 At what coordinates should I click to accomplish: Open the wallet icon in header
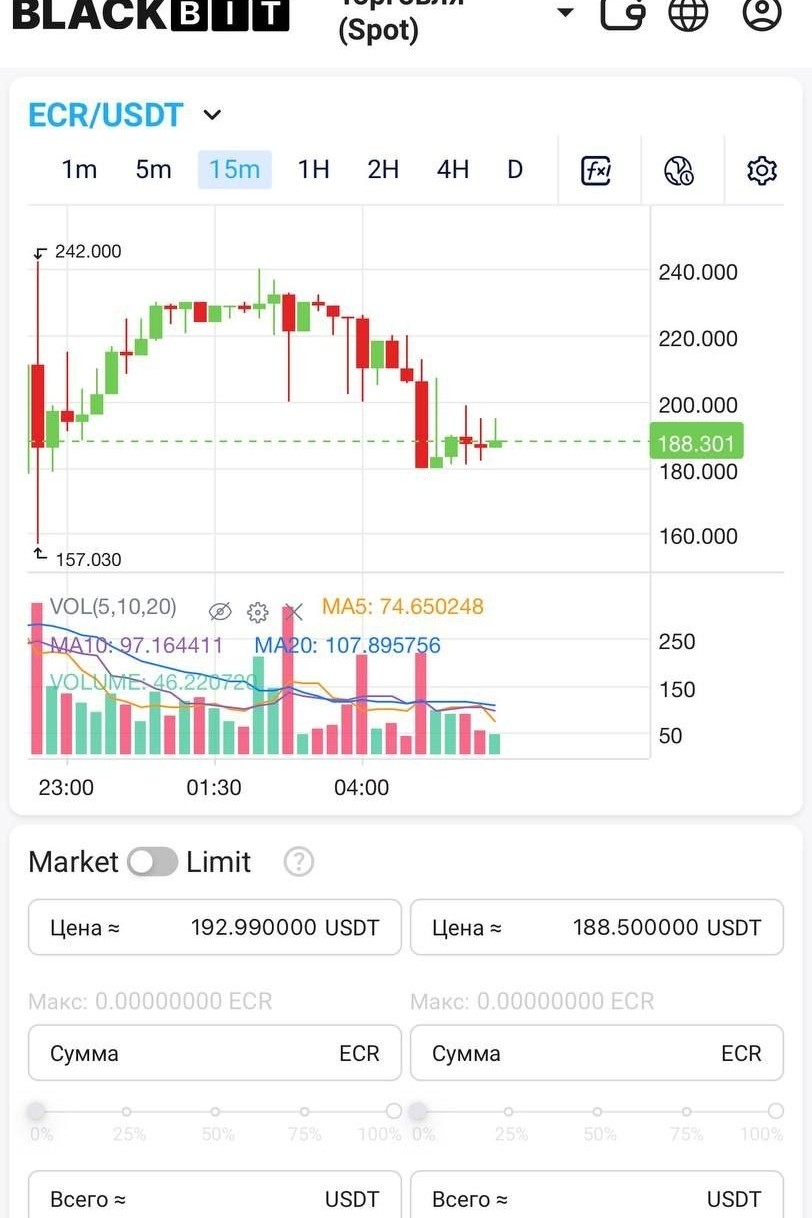(622, 14)
